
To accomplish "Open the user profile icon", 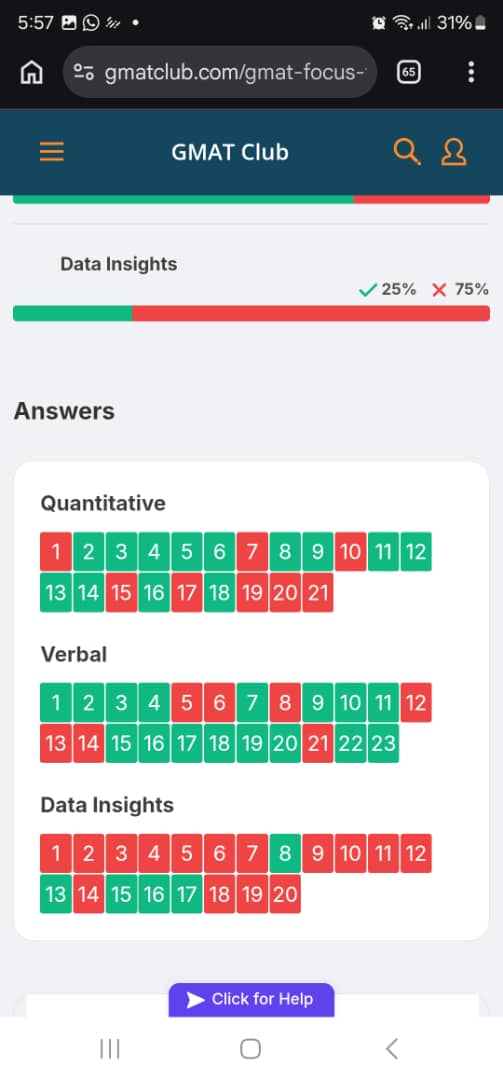I will [x=453, y=152].
